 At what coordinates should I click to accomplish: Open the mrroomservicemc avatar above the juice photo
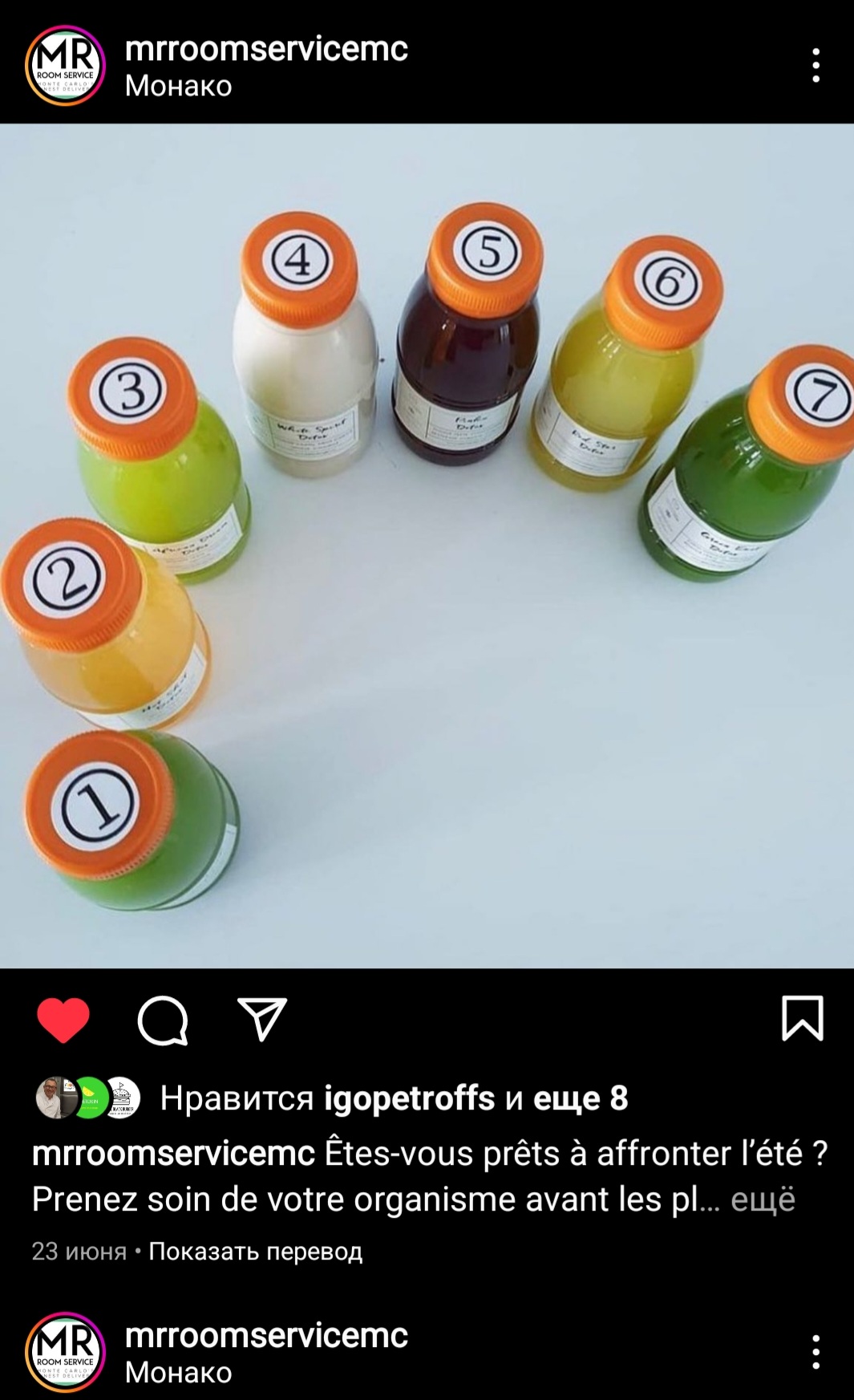pyautogui.click(x=65, y=65)
